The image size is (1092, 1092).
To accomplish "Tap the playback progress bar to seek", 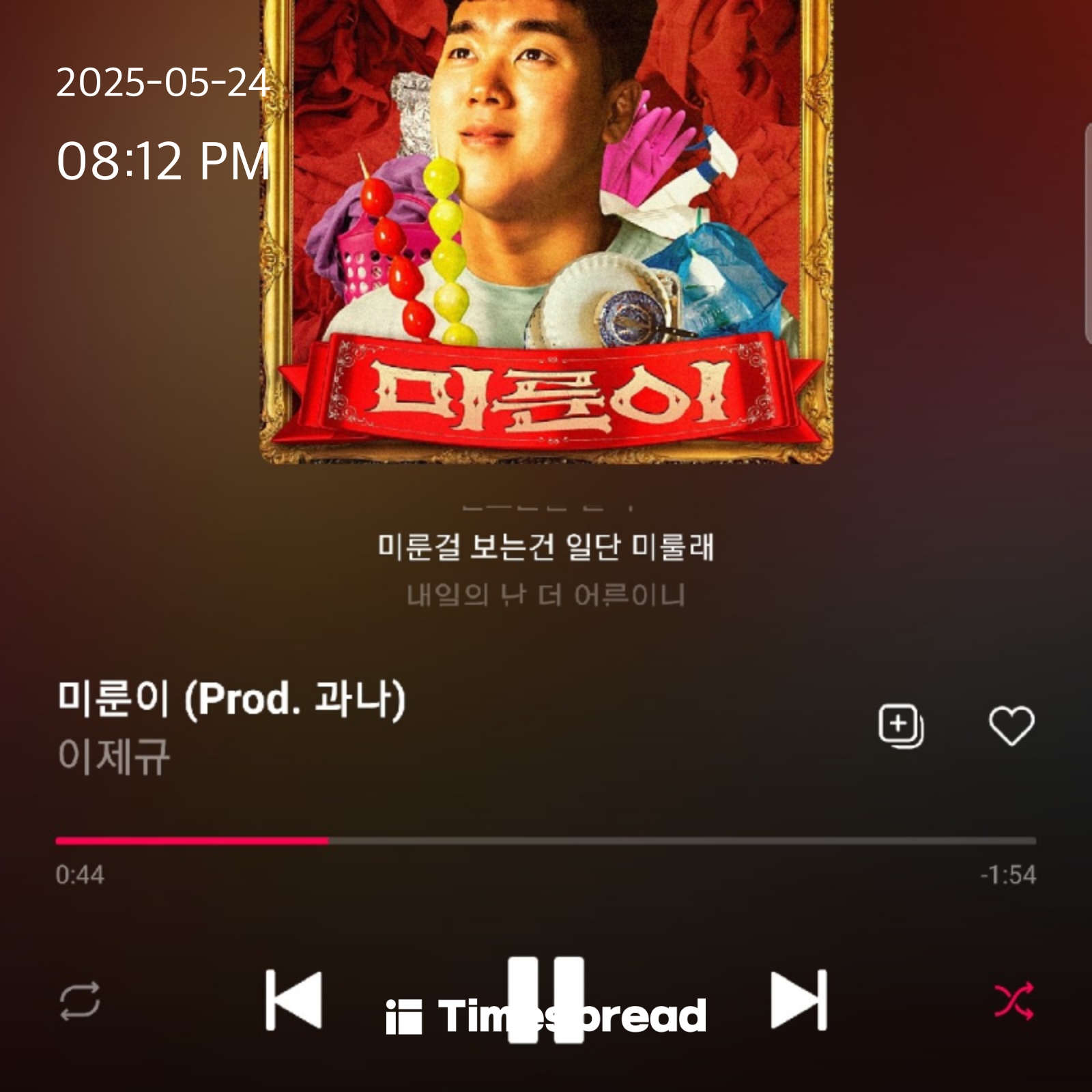I will (x=546, y=841).
